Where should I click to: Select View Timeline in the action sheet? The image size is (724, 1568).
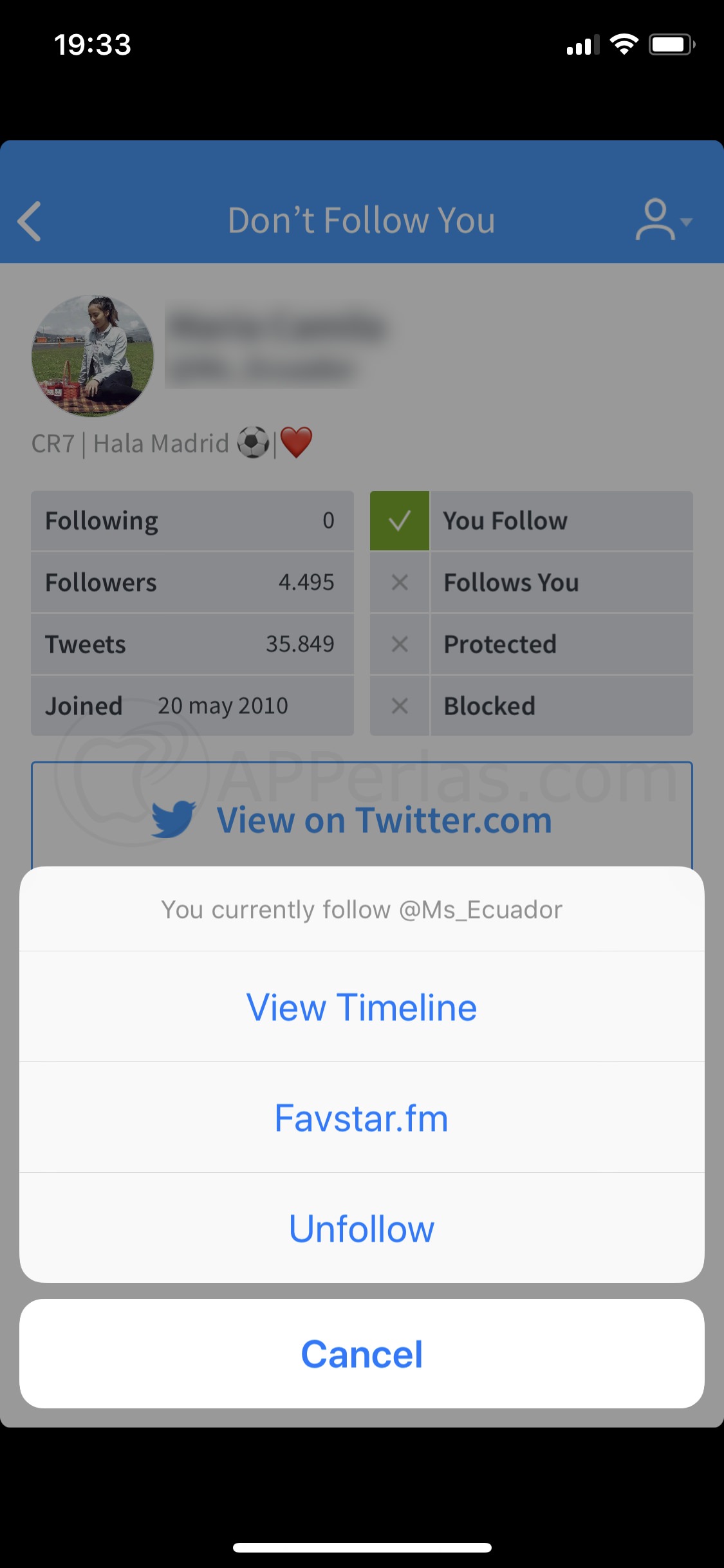click(x=362, y=1007)
